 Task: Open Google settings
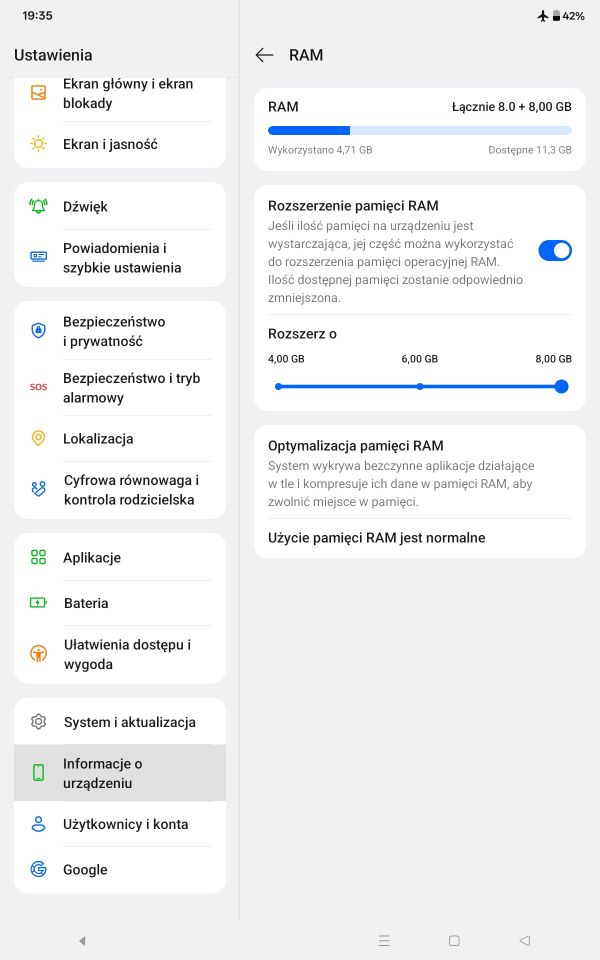pos(120,869)
